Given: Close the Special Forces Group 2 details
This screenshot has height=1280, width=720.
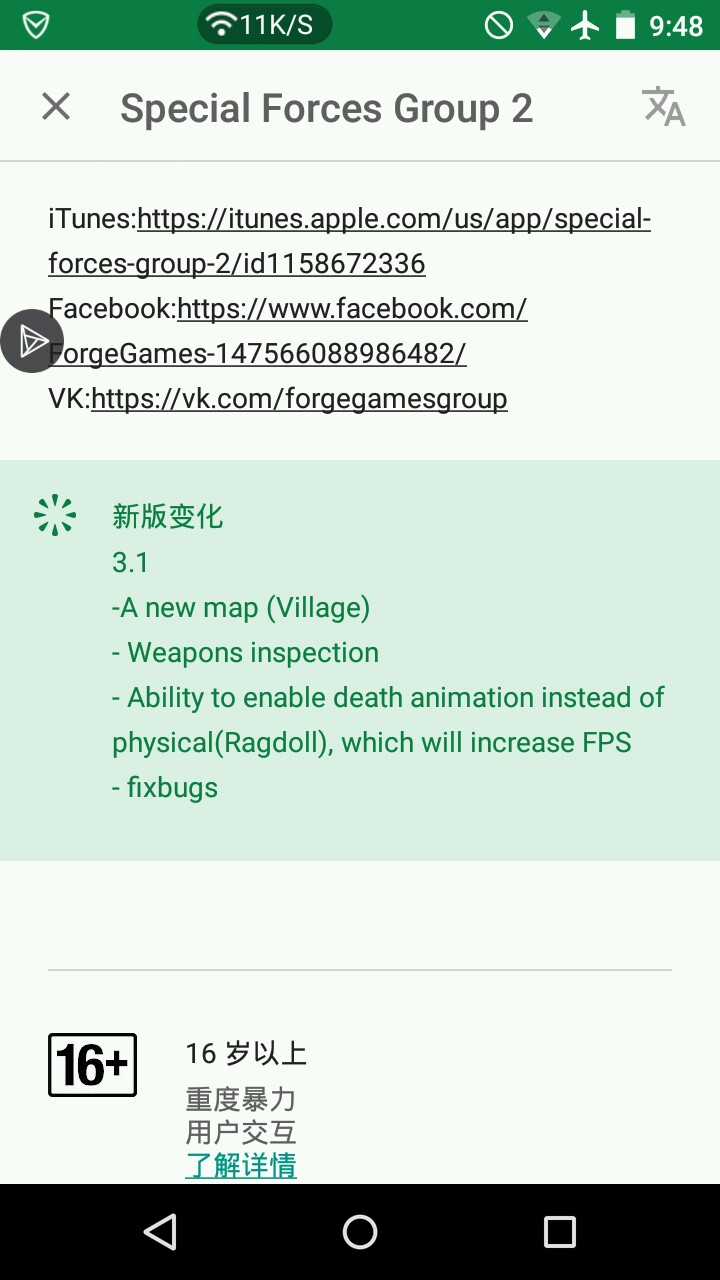Looking at the screenshot, I should coord(56,106).
